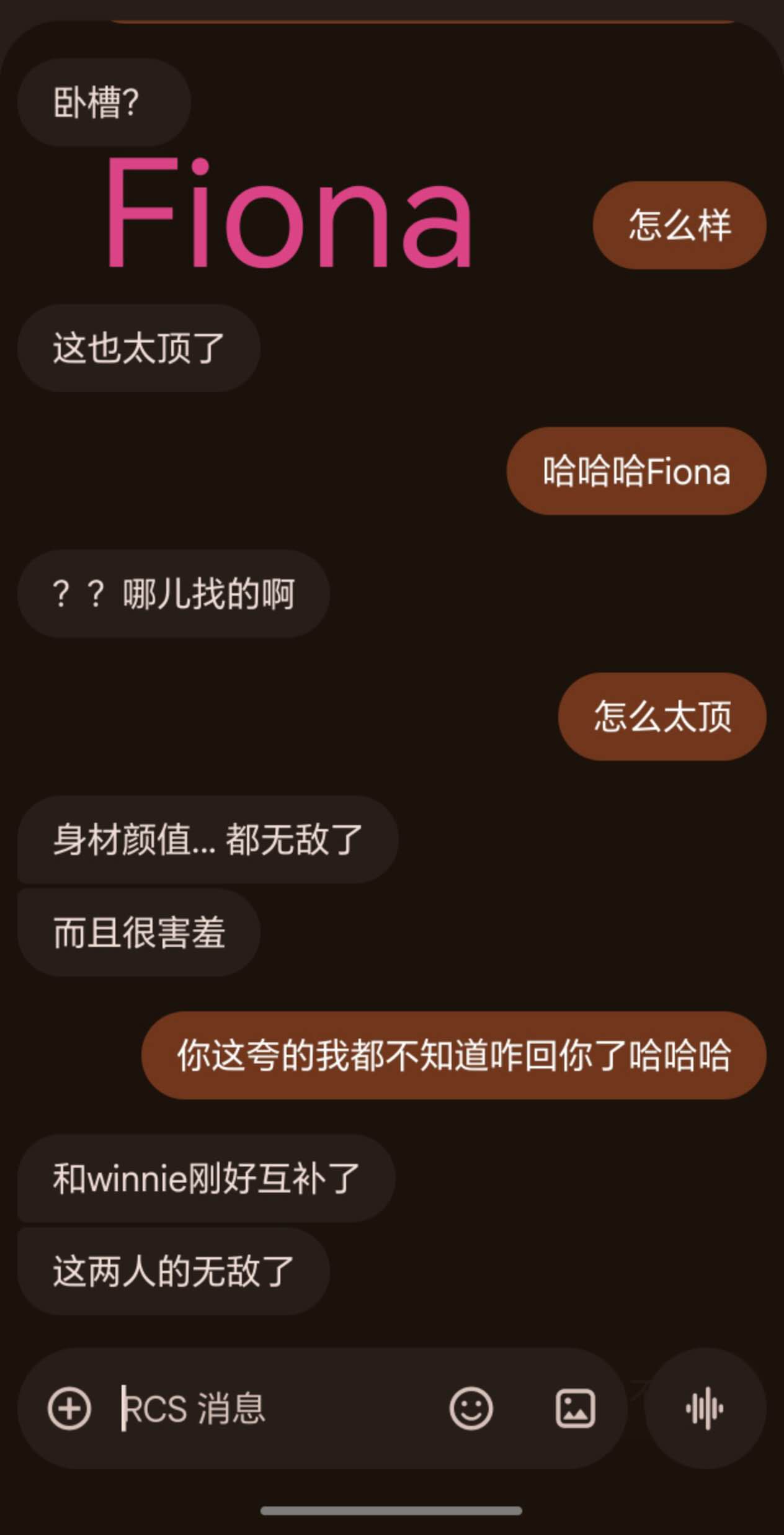Record a voice message
Screen dimensions: 784x1535
tap(705, 1408)
